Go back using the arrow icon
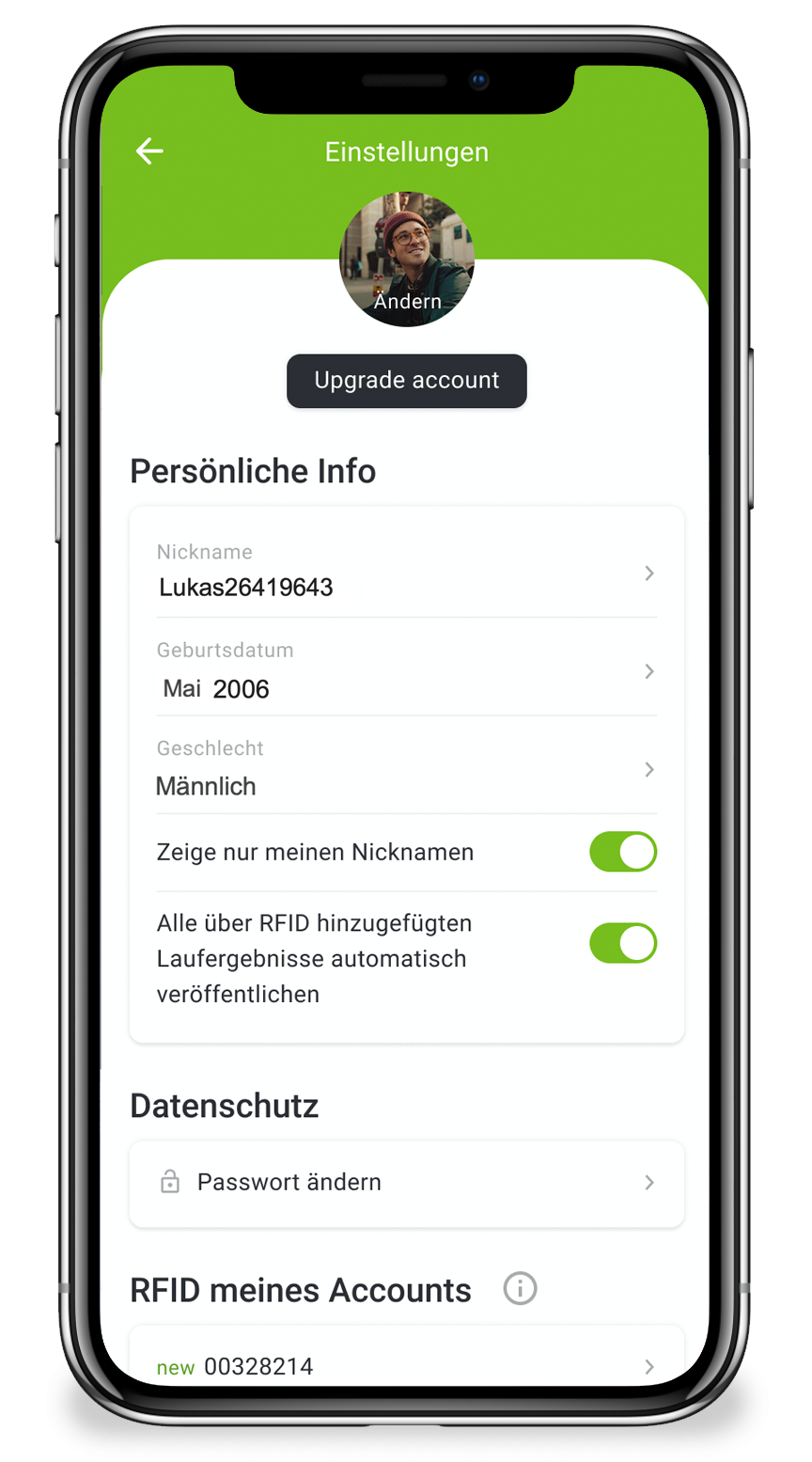 pos(149,151)
